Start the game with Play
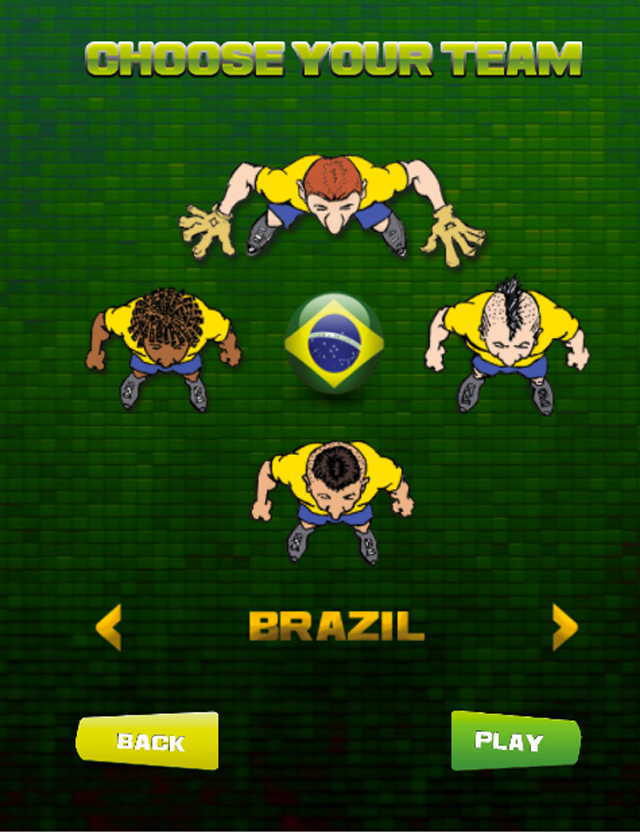 514,741
